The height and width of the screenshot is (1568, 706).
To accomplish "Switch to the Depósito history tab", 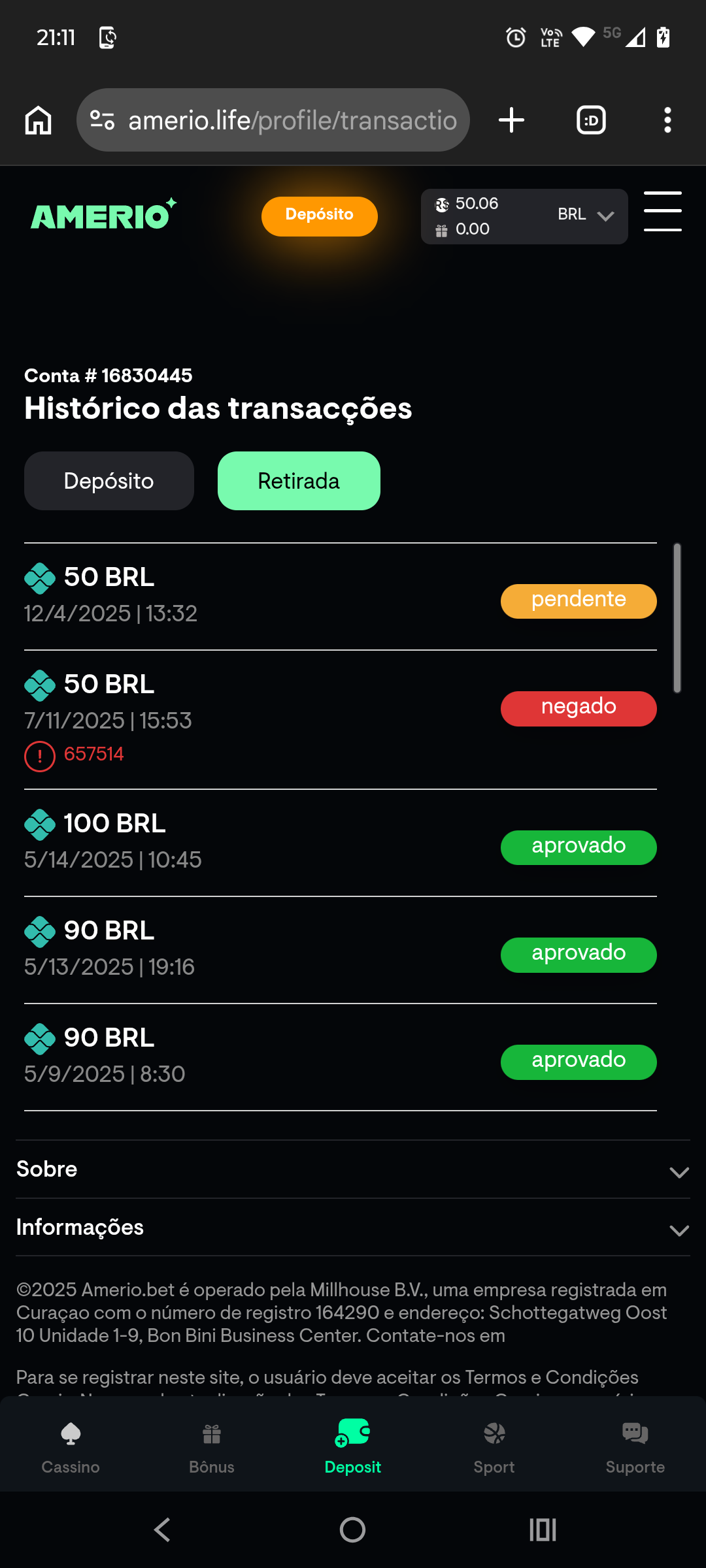I will (109, 481).
